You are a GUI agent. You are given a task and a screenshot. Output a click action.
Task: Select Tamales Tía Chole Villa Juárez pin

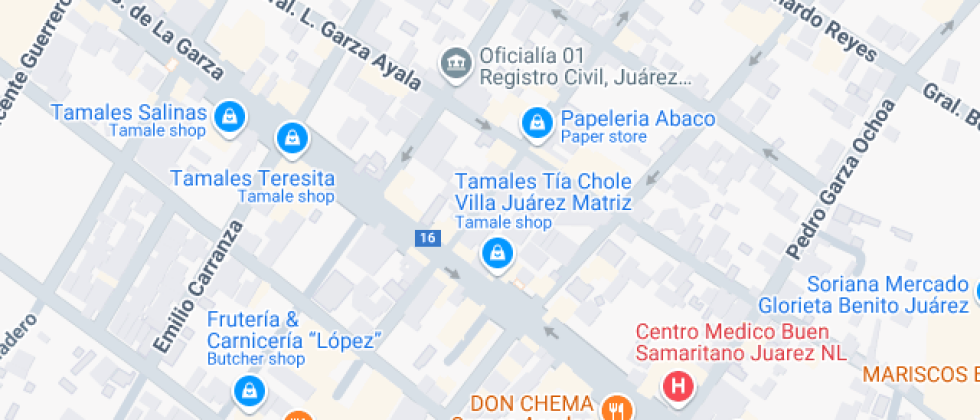498,254
